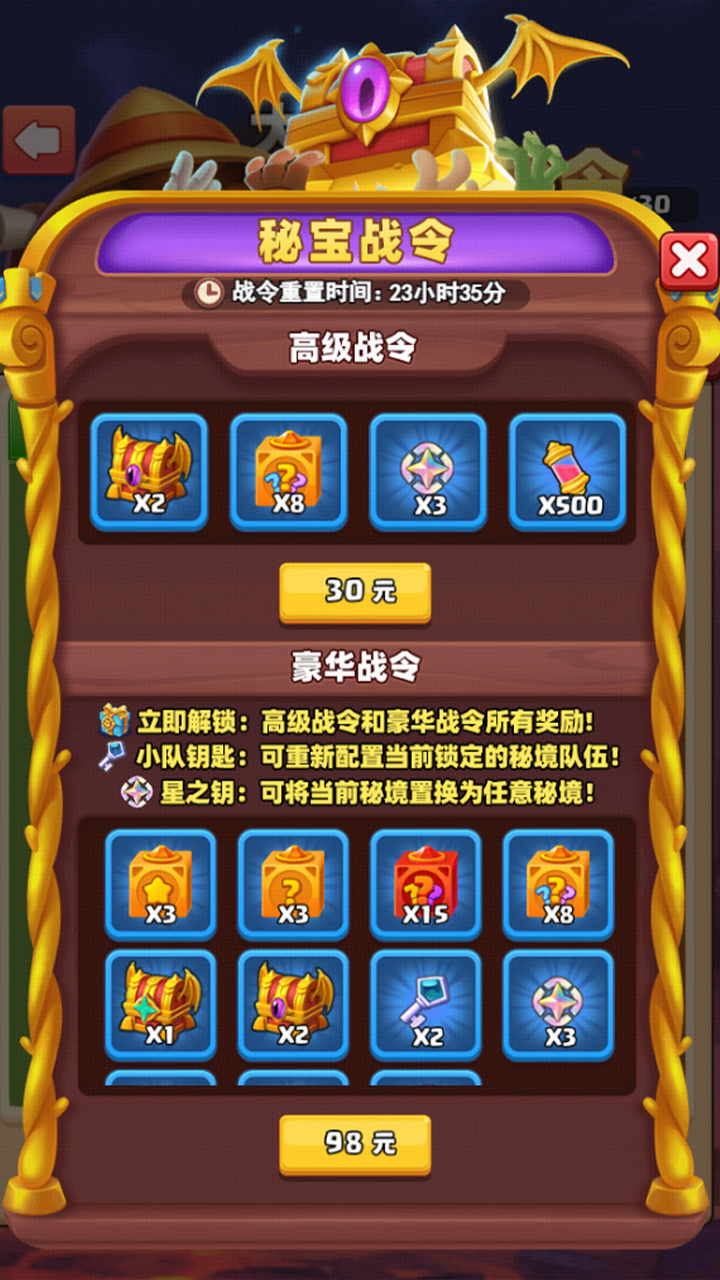View the X2 winged chest reward in 高级战令
The width and height of the screenshot is (720, 1280).
149,472
